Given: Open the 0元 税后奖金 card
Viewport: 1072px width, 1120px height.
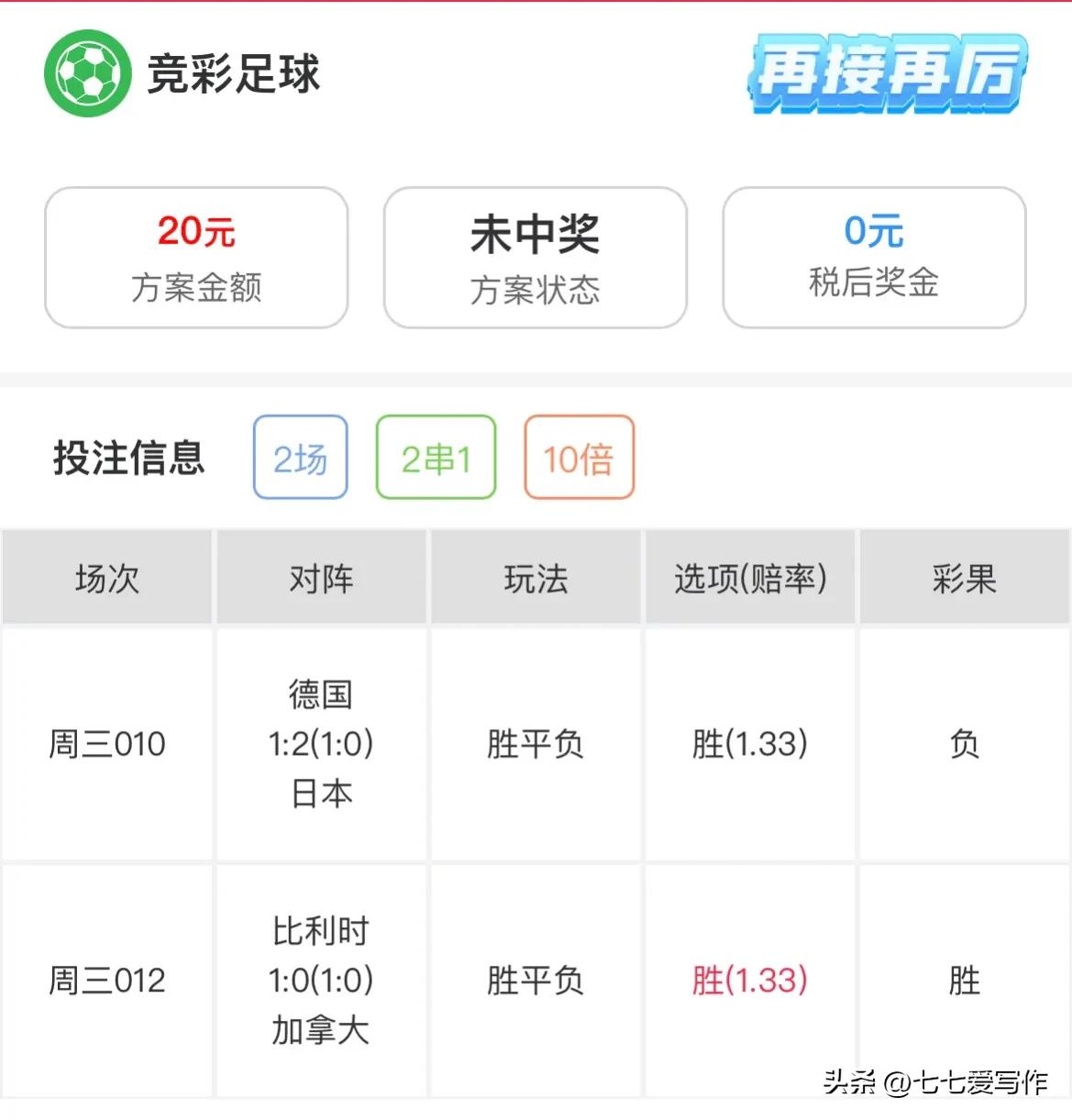Looking at the screenshot, I should (873, 257).
